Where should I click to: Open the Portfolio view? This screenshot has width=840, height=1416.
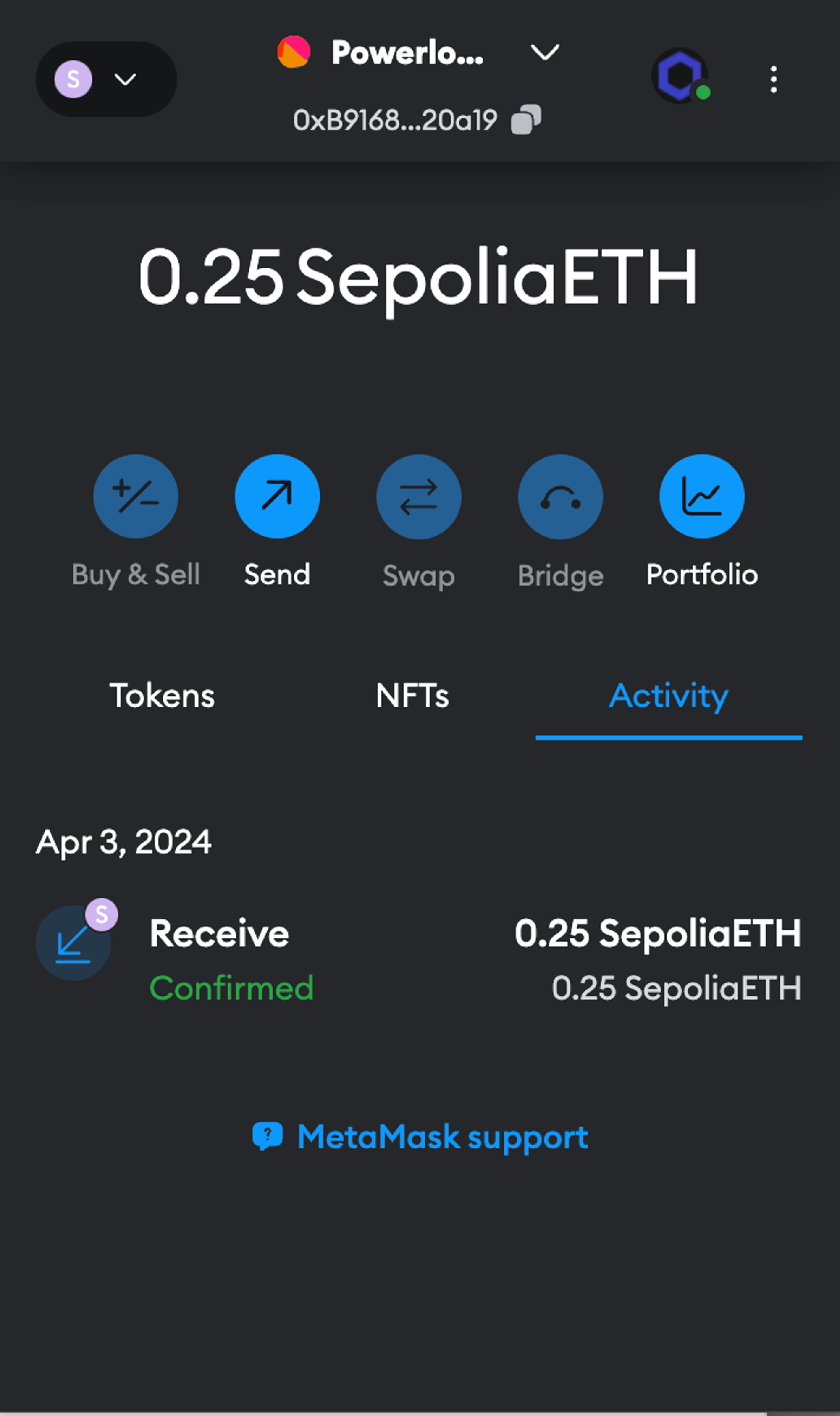(x=702, y=497)
